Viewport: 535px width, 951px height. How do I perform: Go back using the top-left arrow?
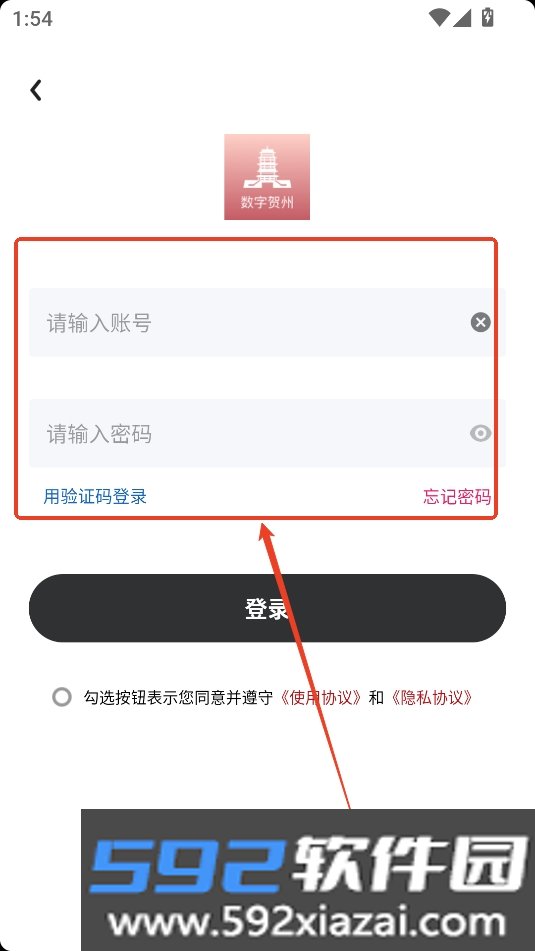[x=36, y=90]
